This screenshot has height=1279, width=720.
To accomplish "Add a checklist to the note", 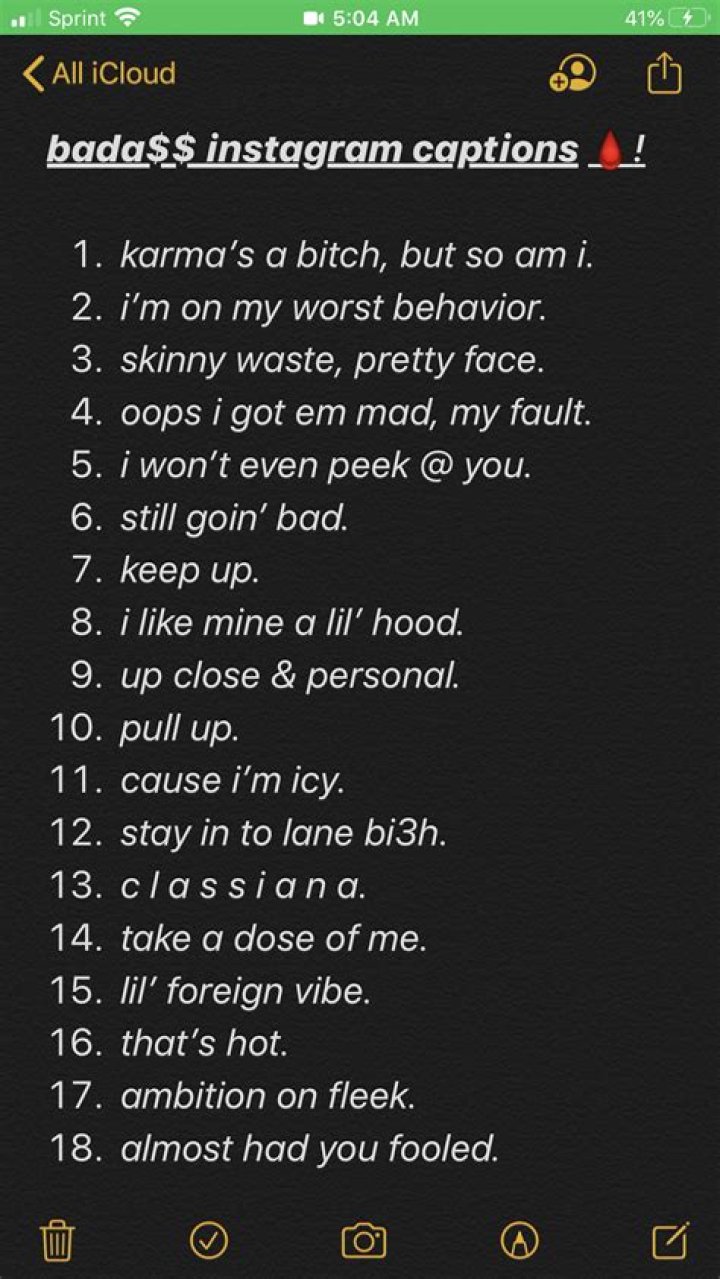I will point(209,1240).
